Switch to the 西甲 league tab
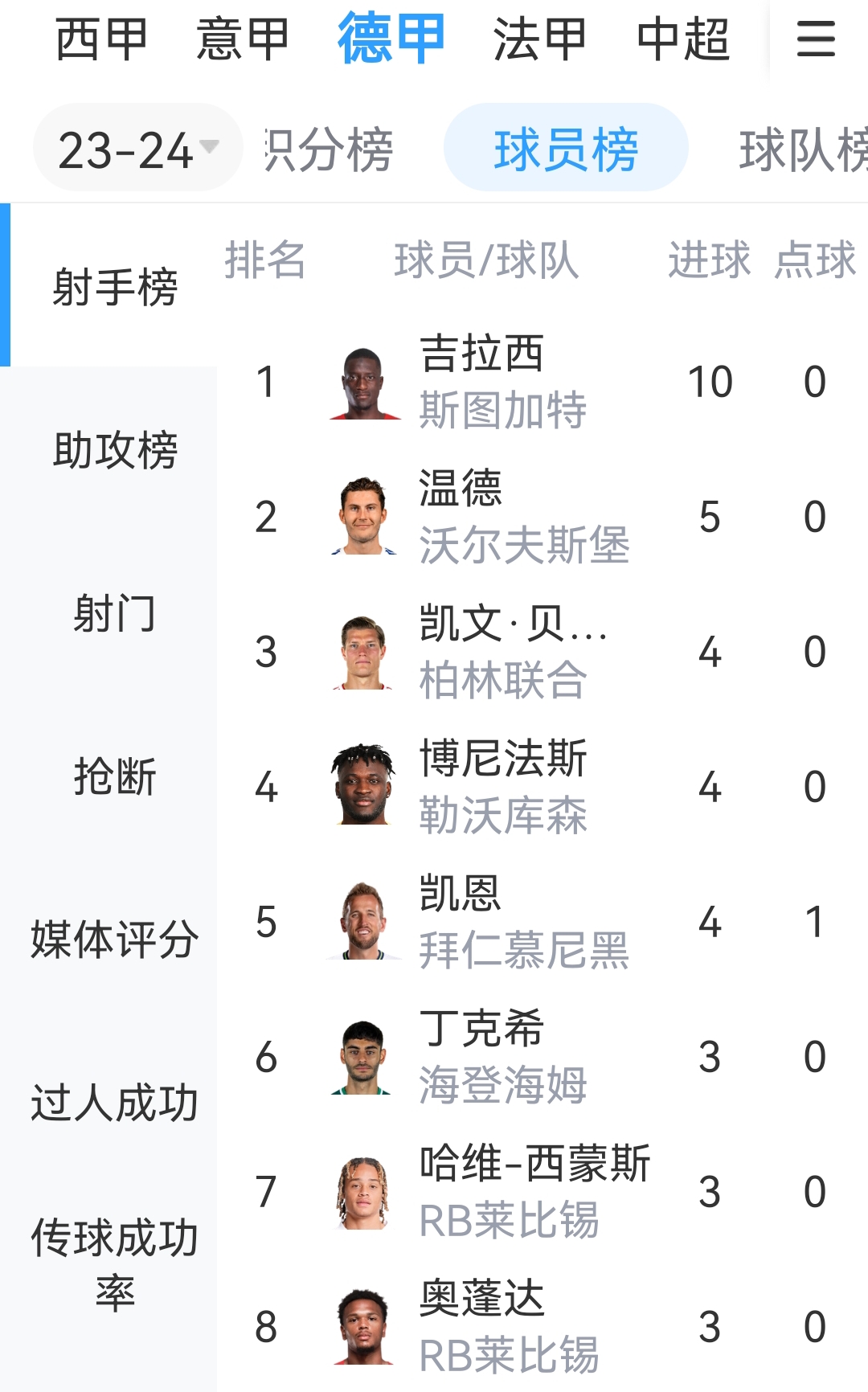Image resolution: width=868 pixels, height=1392 pixels. (x=101, y=39)
